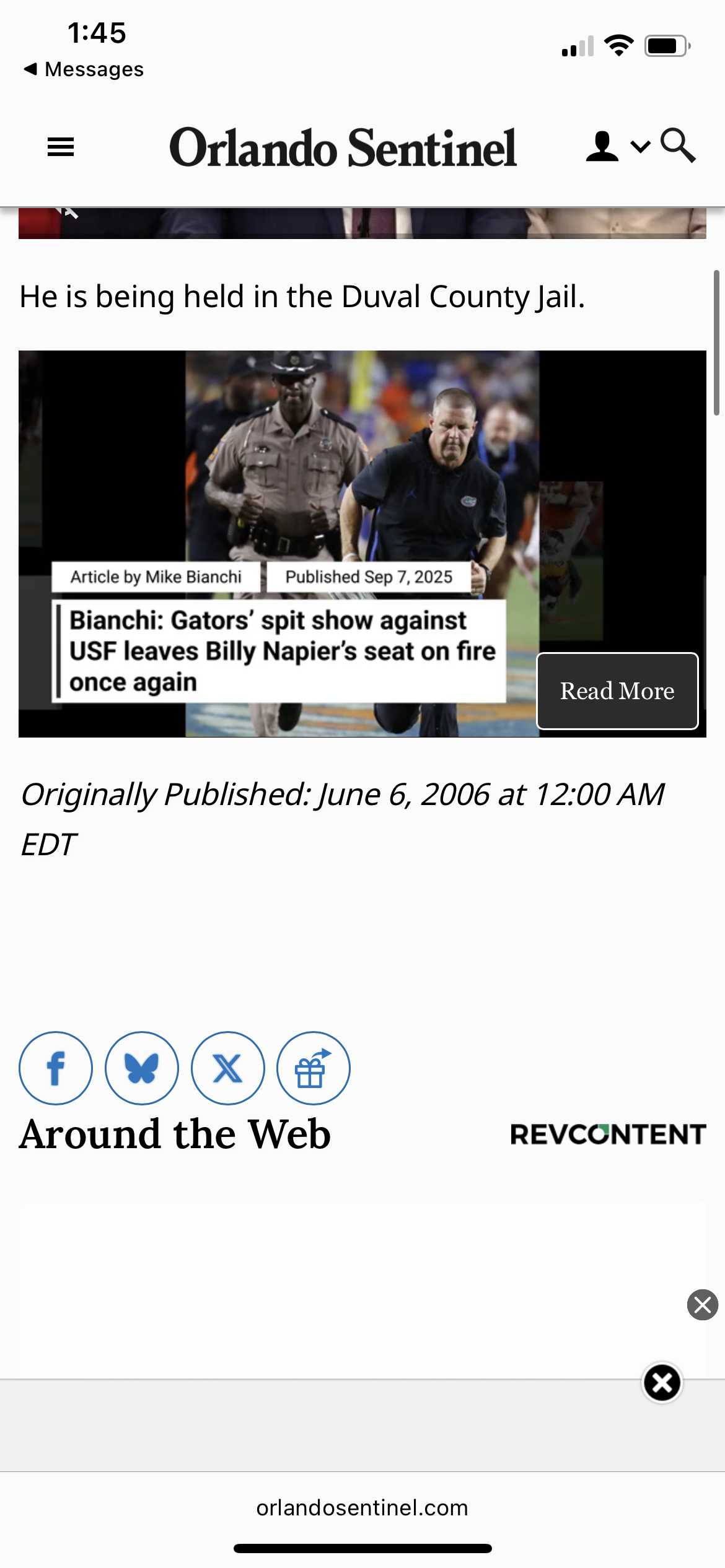Open the Bianchi Gators video article card
Viewport: 725px width, 1568px height.
362,544
